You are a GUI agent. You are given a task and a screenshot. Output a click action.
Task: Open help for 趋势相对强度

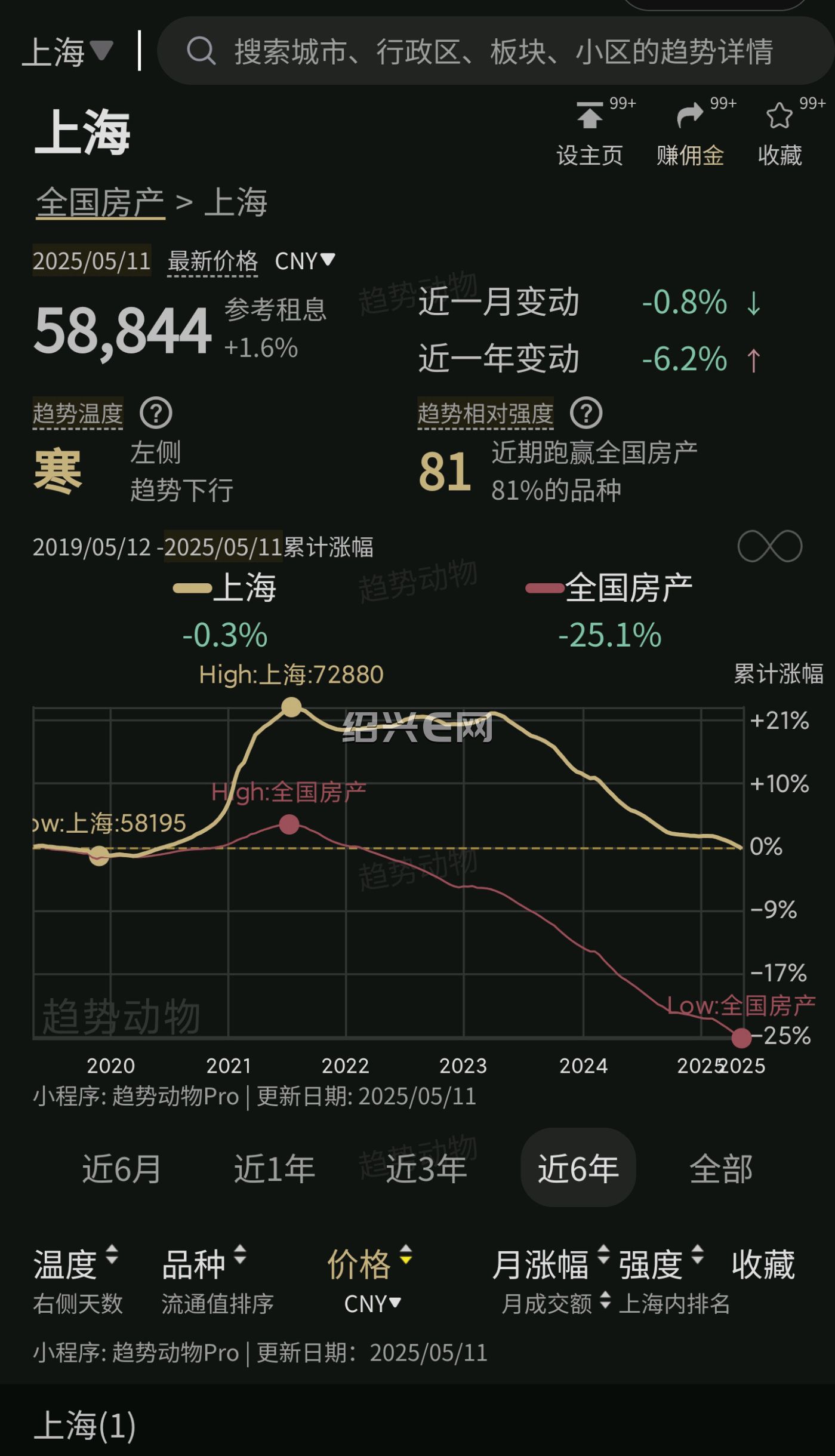[586, 413]
